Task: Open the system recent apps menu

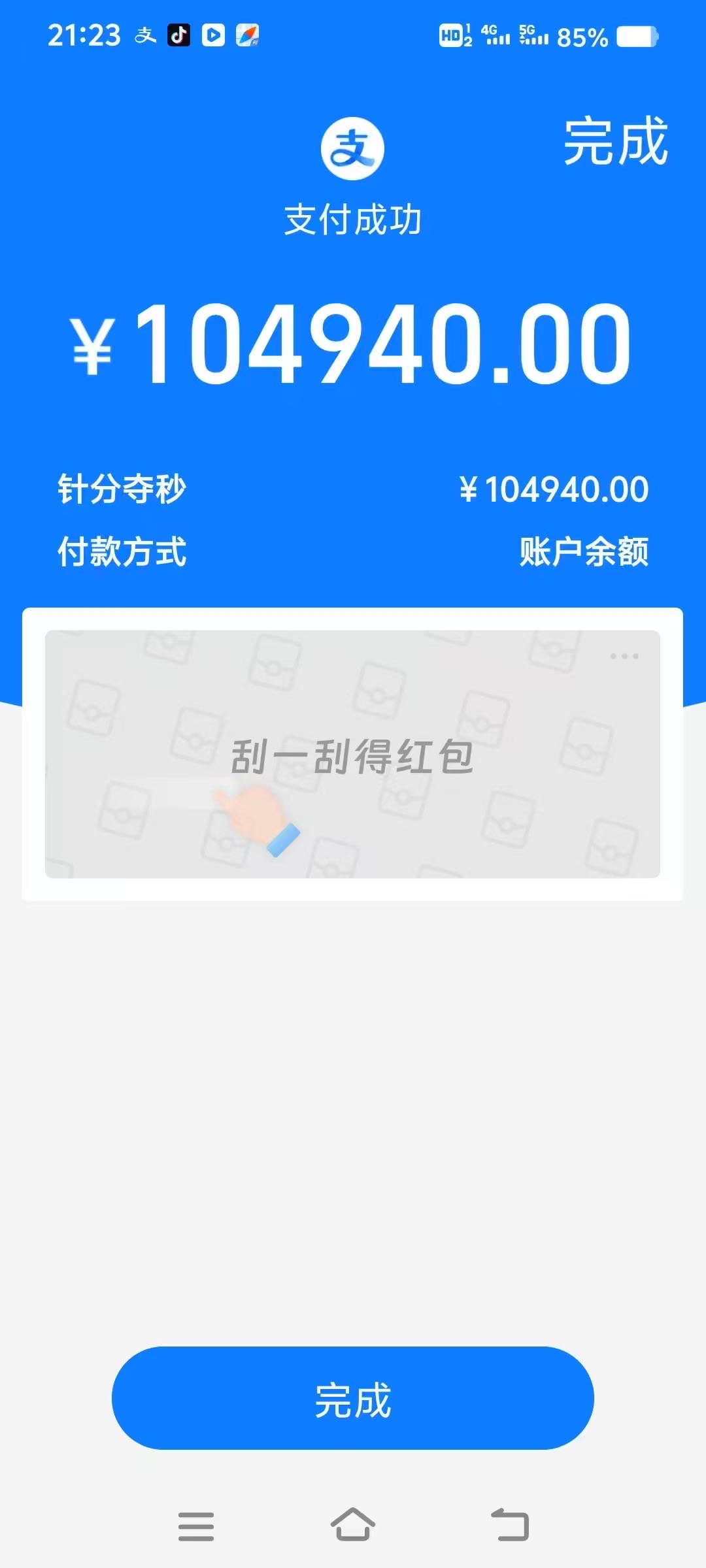Action: coord(196,1526)
